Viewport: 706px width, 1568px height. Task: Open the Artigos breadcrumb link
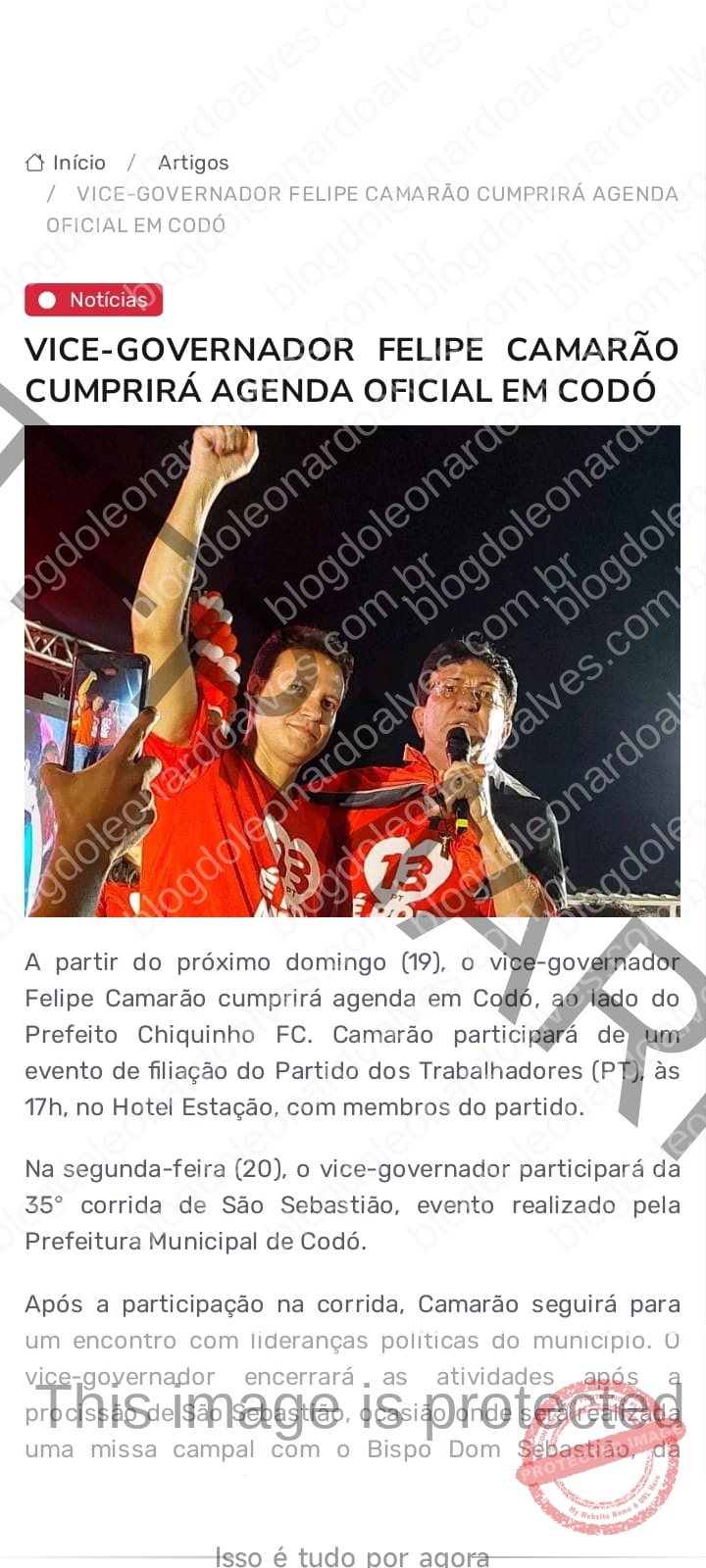(193, 163)
